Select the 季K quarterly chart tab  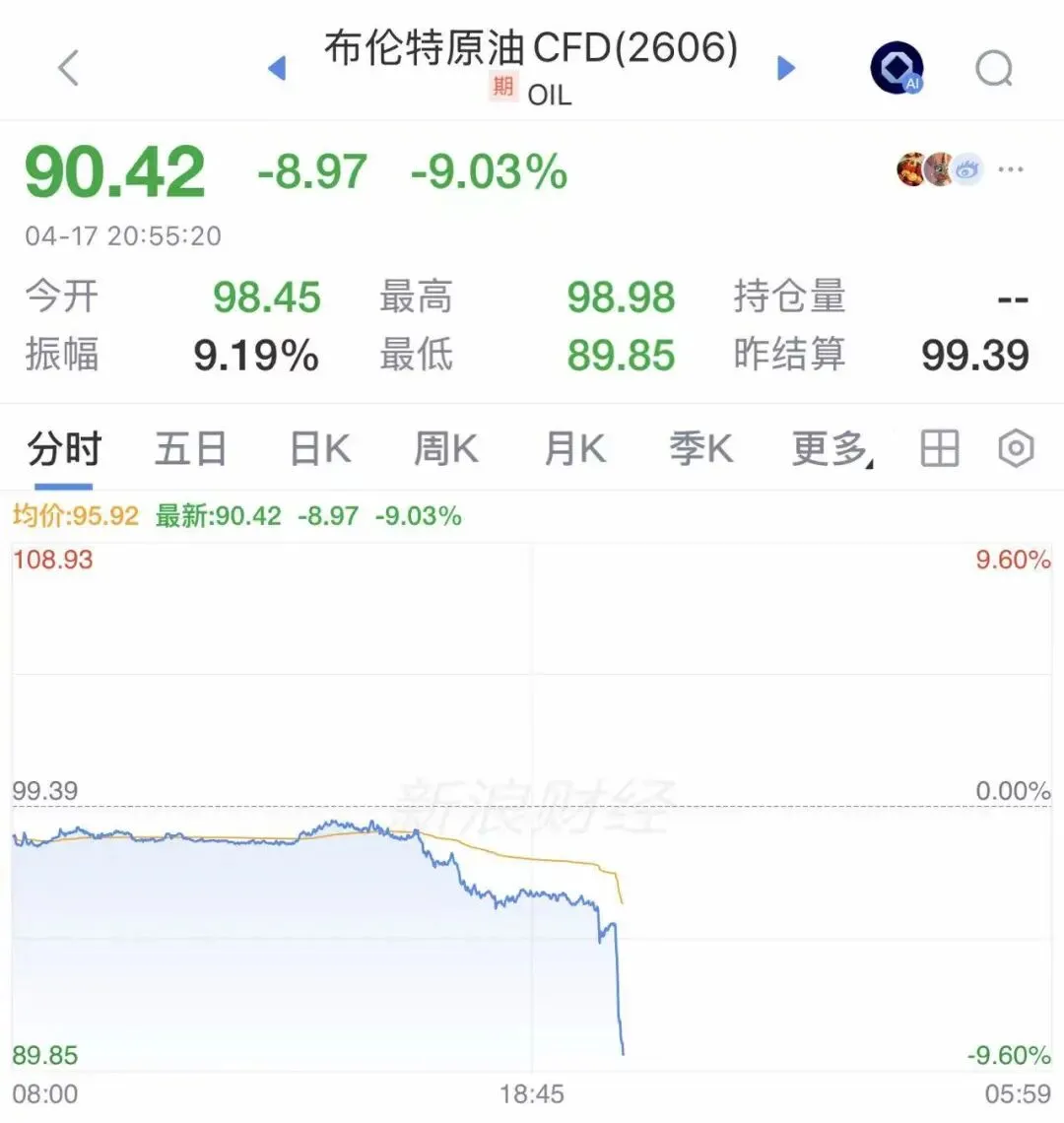[x=700, y=447]
